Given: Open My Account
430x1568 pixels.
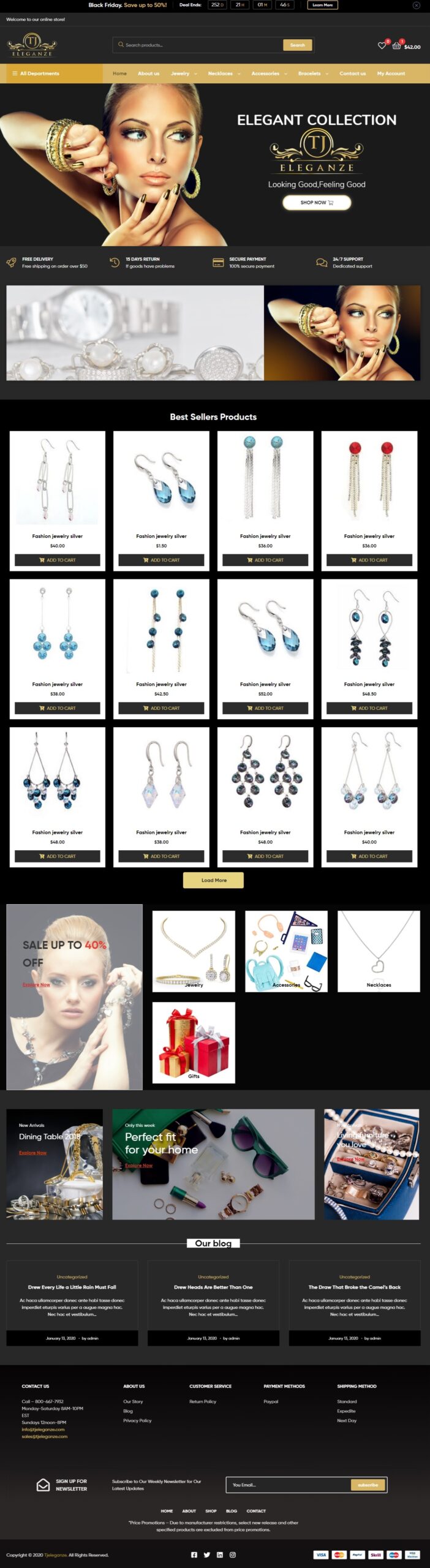Looking at the screenshot, I should [x=391, y=73].
